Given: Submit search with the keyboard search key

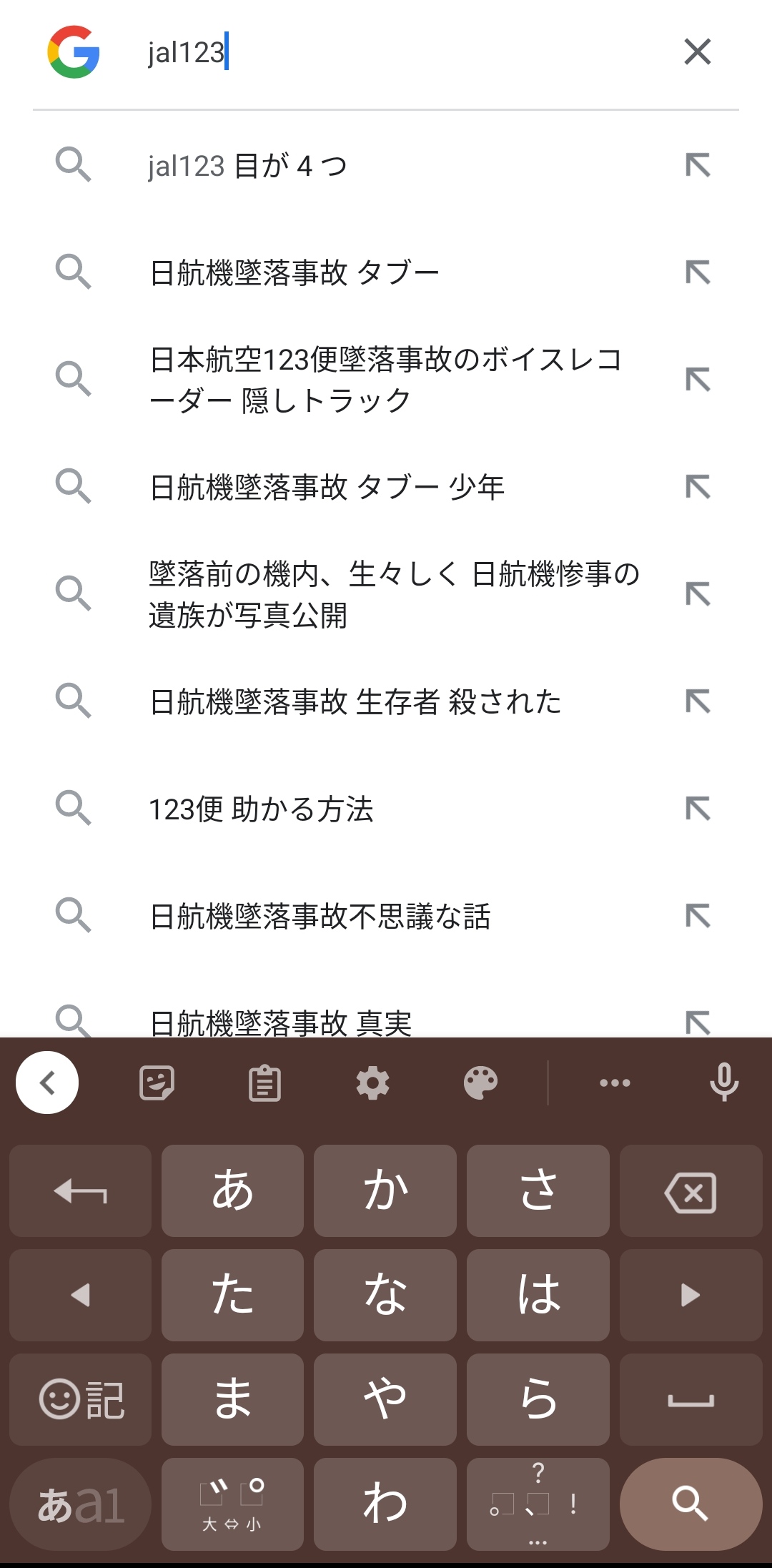Looking at the screenshot, I should pyautogui.click(x=691, y=1503).
